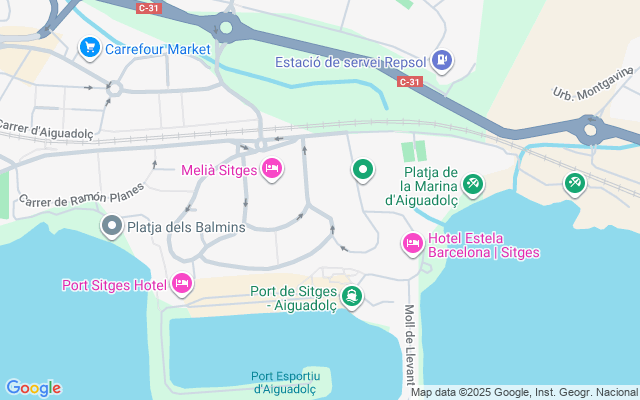Tap the Melià Sitges hotel pin
The image size is (640, 400).
pos(271,169)
